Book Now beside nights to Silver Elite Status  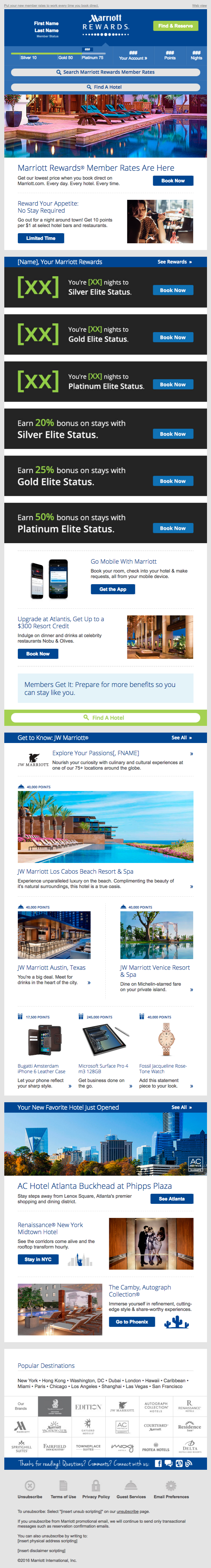tap(173, 290)
